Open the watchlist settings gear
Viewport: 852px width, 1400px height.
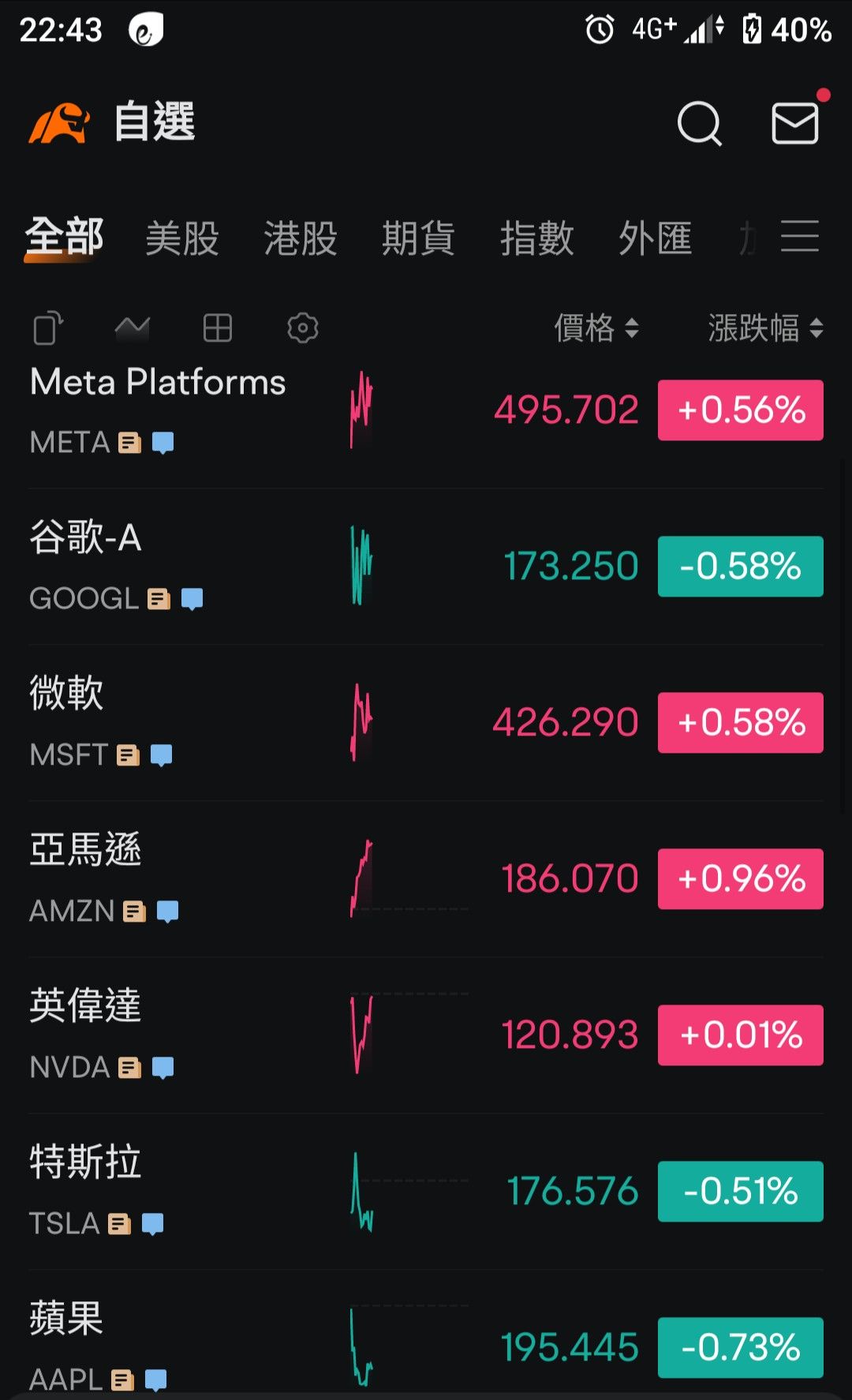[x=301, y=328]
